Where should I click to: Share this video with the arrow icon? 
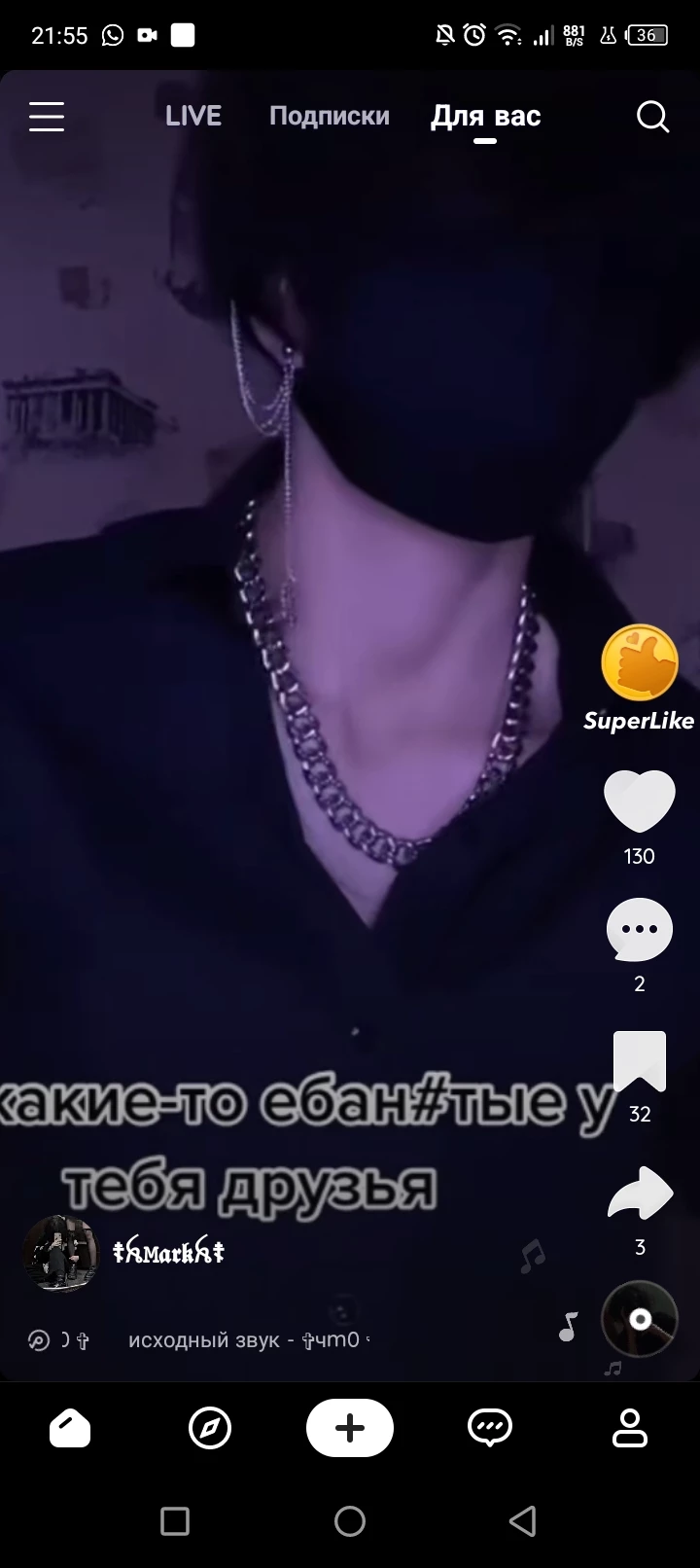639,1194
